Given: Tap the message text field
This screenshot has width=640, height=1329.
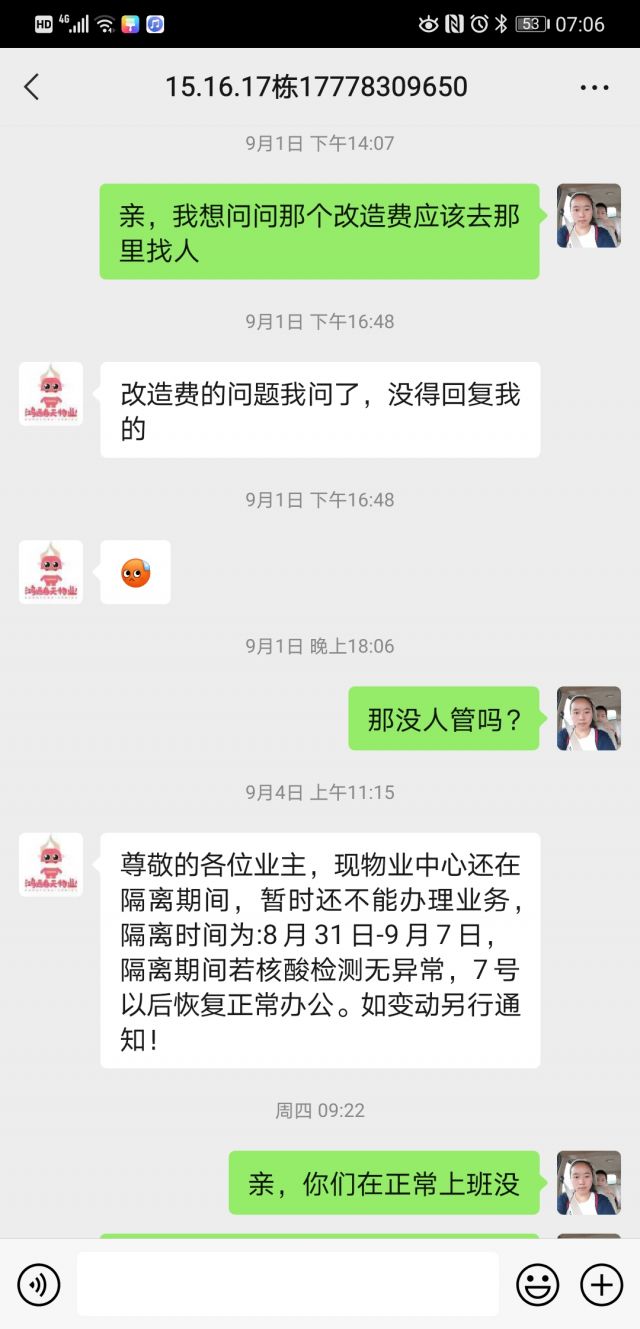Looking at the screenshot, I should pyautogui.click(x=287, y=1284).
